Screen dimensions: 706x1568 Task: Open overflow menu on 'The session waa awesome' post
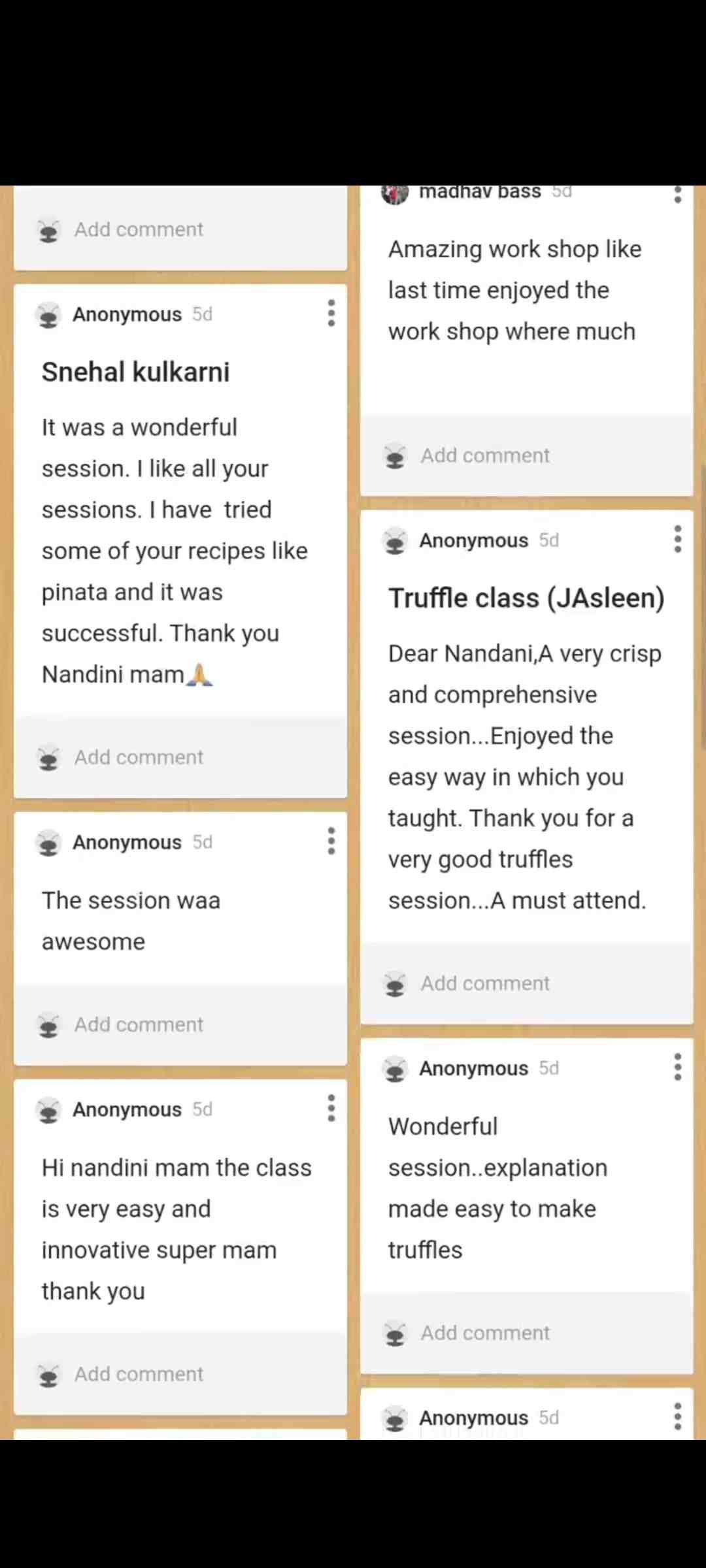pos(331,841)
